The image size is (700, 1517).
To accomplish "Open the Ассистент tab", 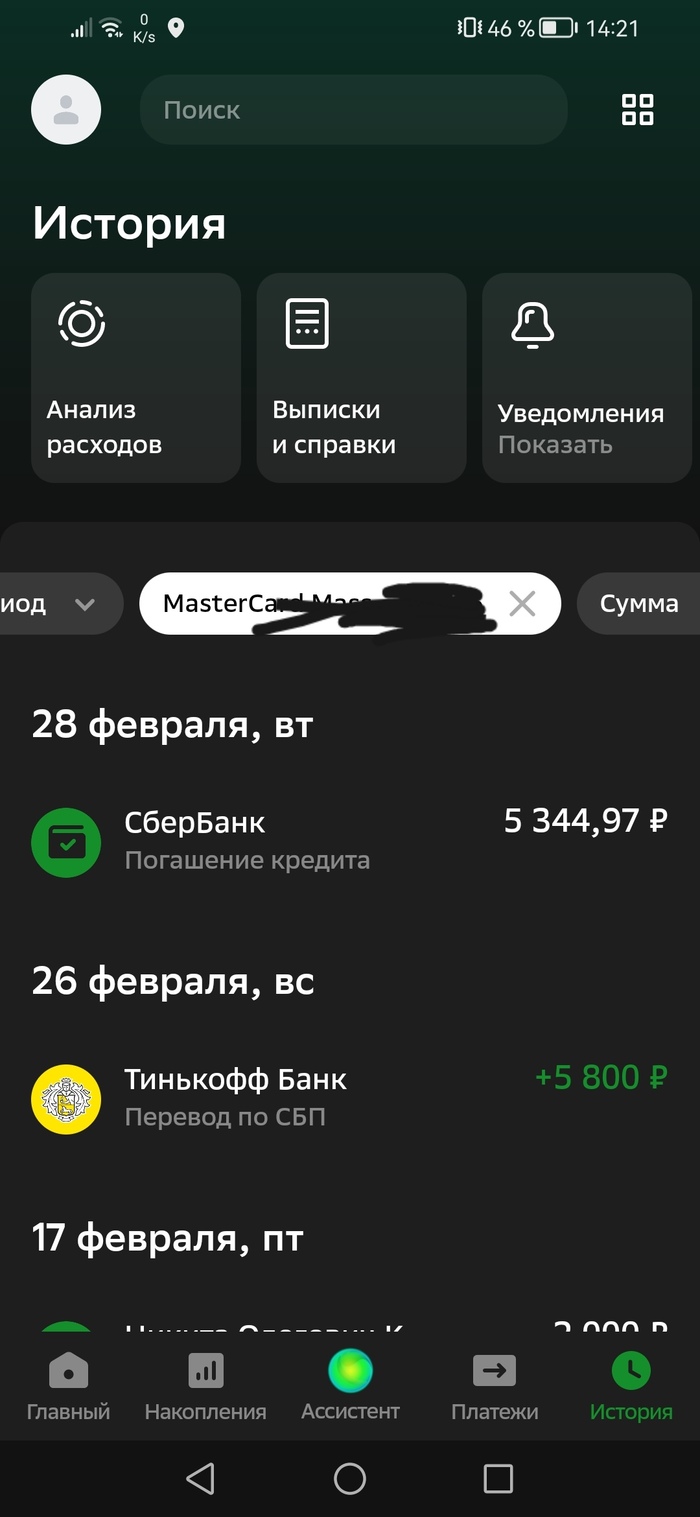I will (350, 1386).
